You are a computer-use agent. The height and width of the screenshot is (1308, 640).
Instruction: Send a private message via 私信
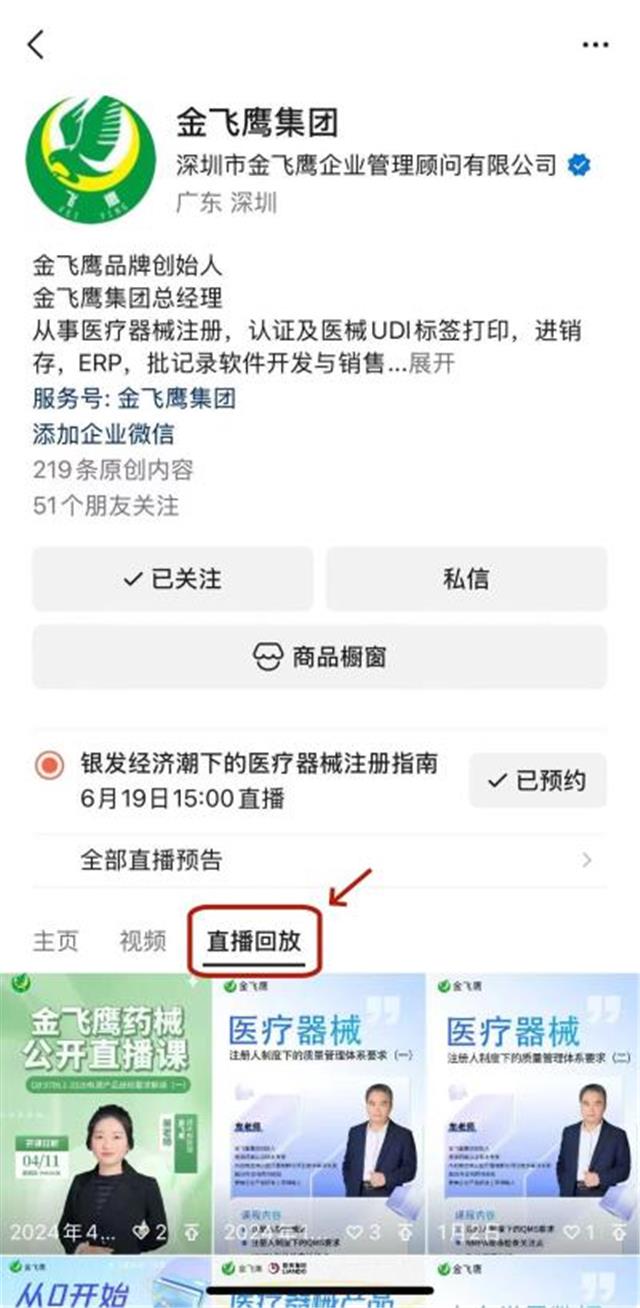(x=466, y=578)
